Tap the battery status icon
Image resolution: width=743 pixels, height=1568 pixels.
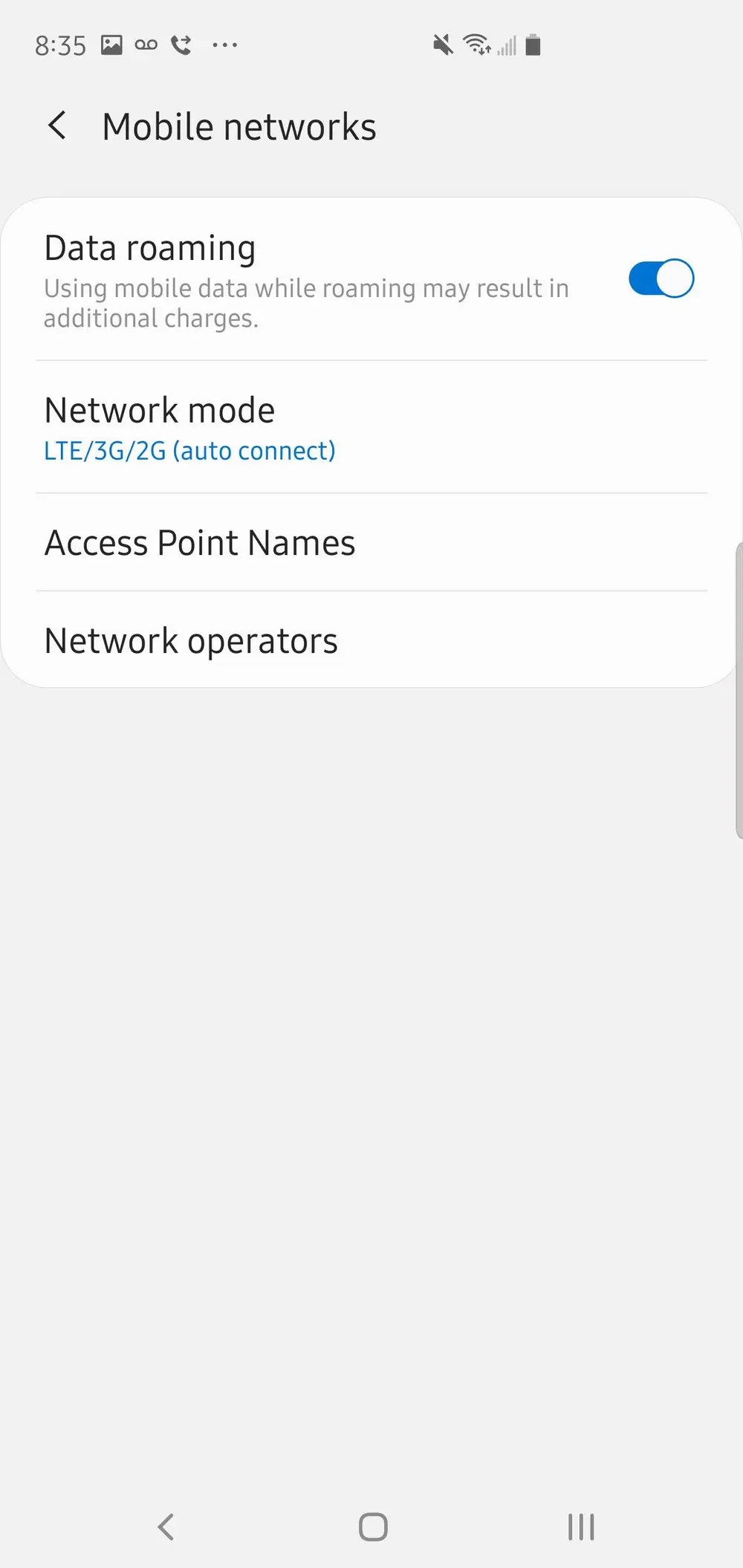533,45
